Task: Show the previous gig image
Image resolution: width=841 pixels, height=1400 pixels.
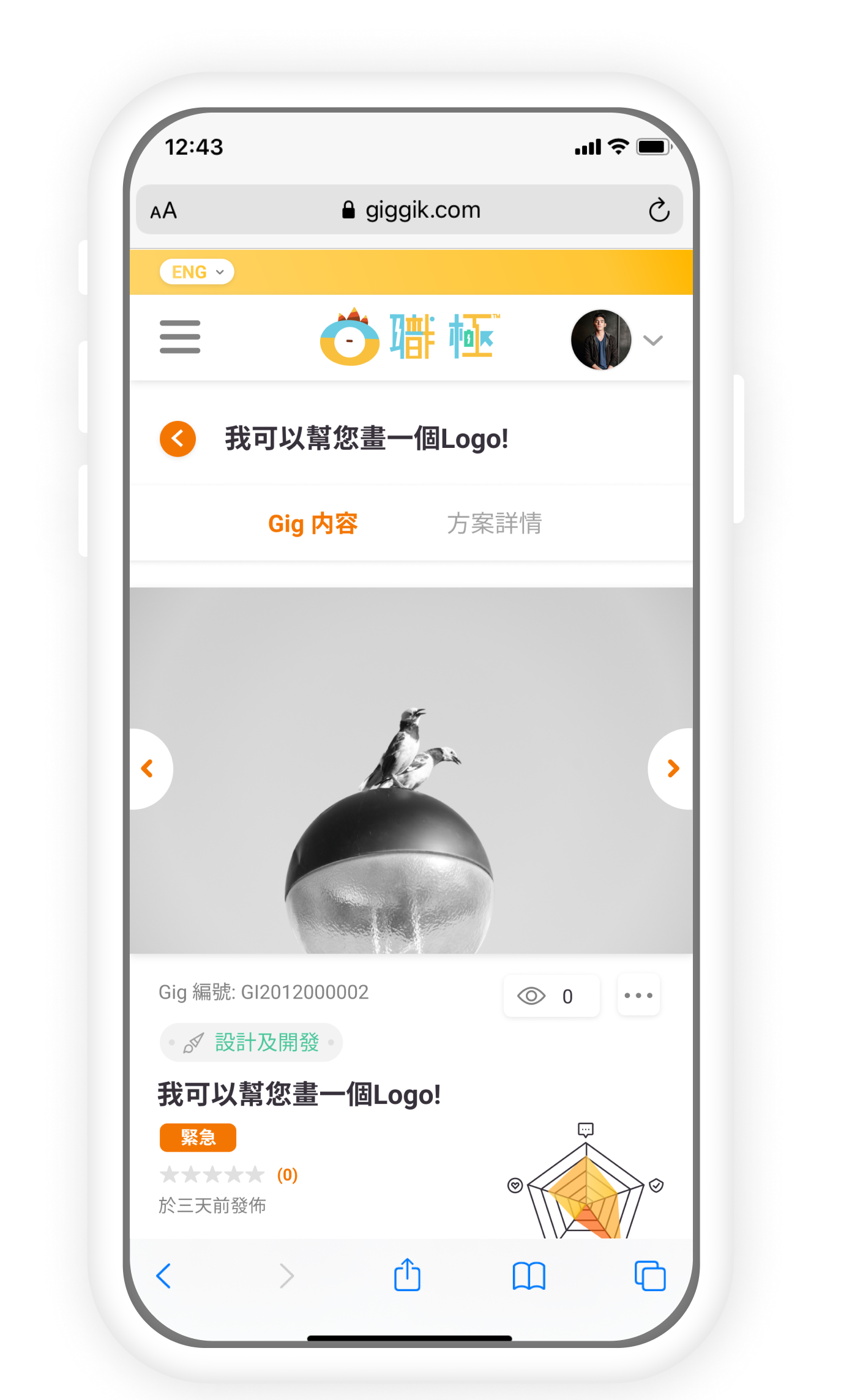Action: 148,769
